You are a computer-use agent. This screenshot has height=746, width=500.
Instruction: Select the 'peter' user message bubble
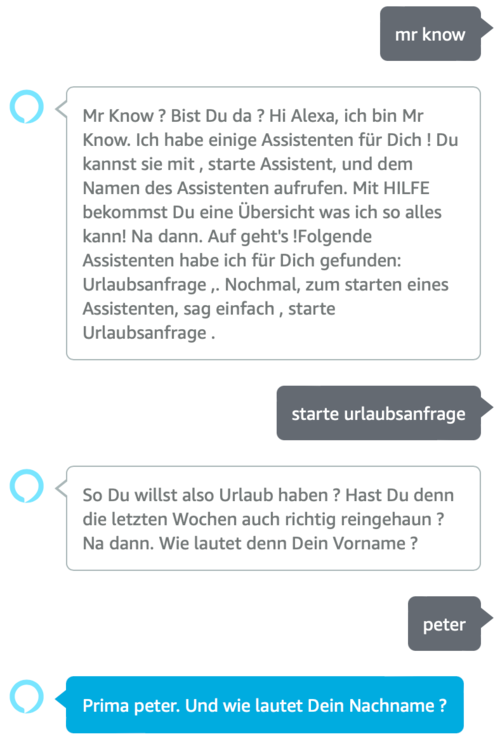point(444,623)
